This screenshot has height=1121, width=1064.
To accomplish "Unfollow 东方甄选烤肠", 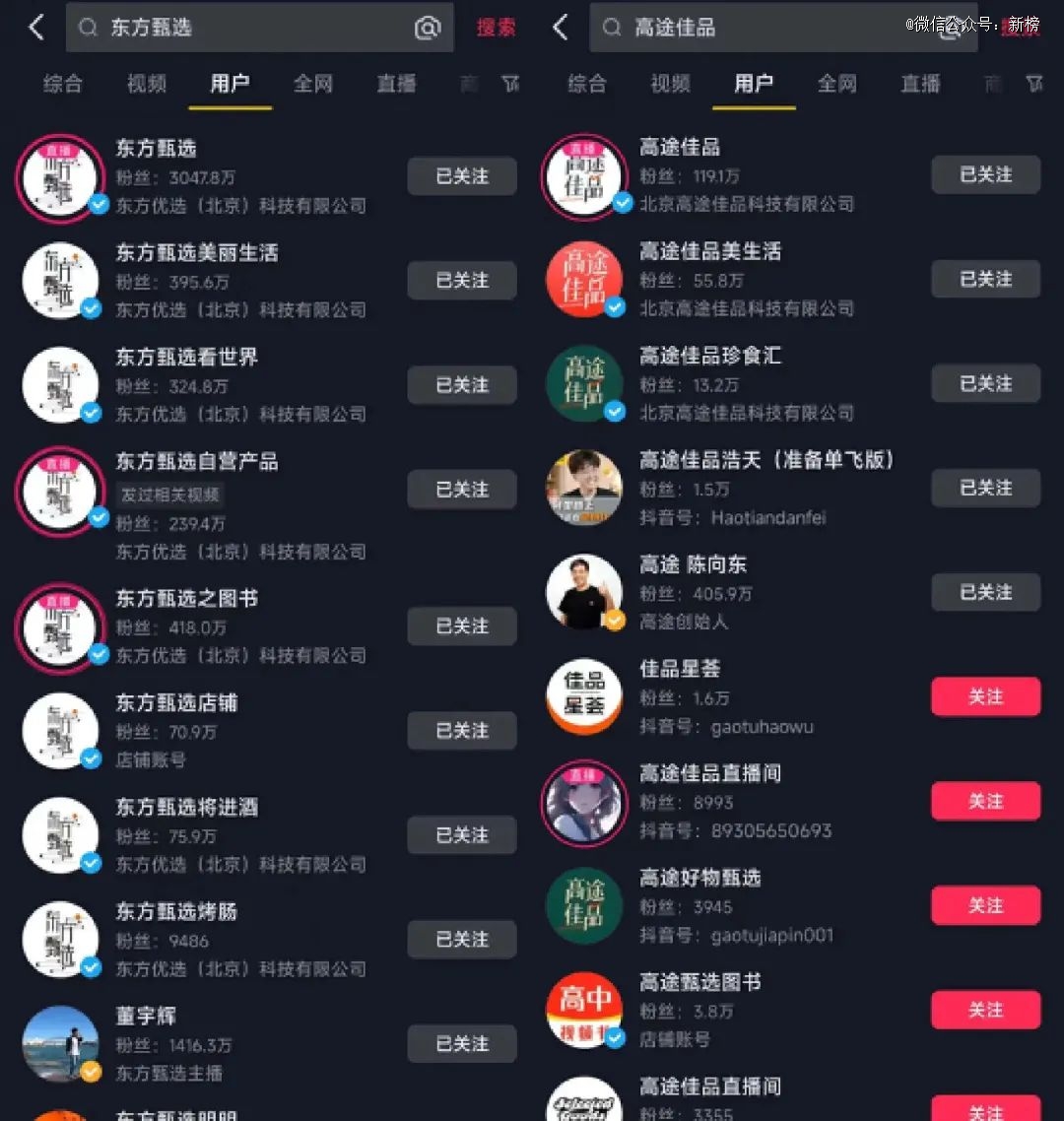I will 462,940.
